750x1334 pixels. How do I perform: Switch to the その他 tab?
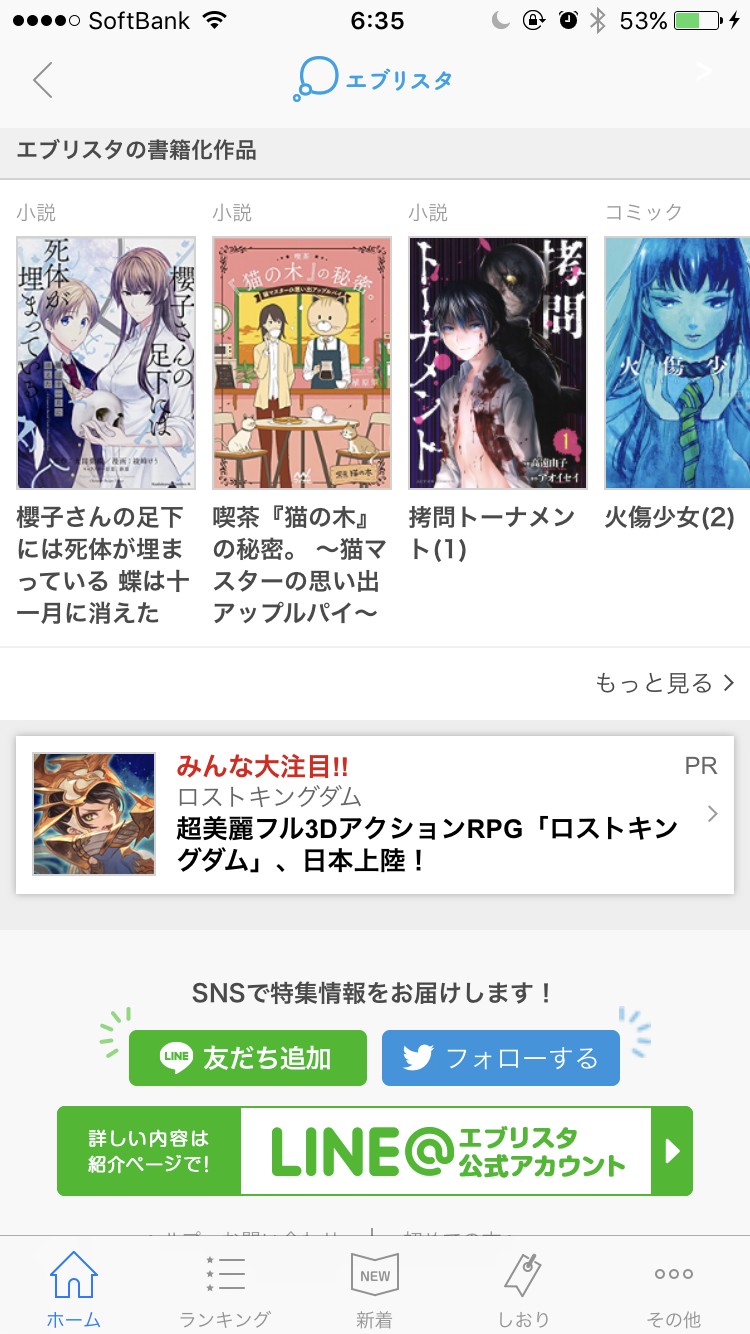click(674, 1289)
